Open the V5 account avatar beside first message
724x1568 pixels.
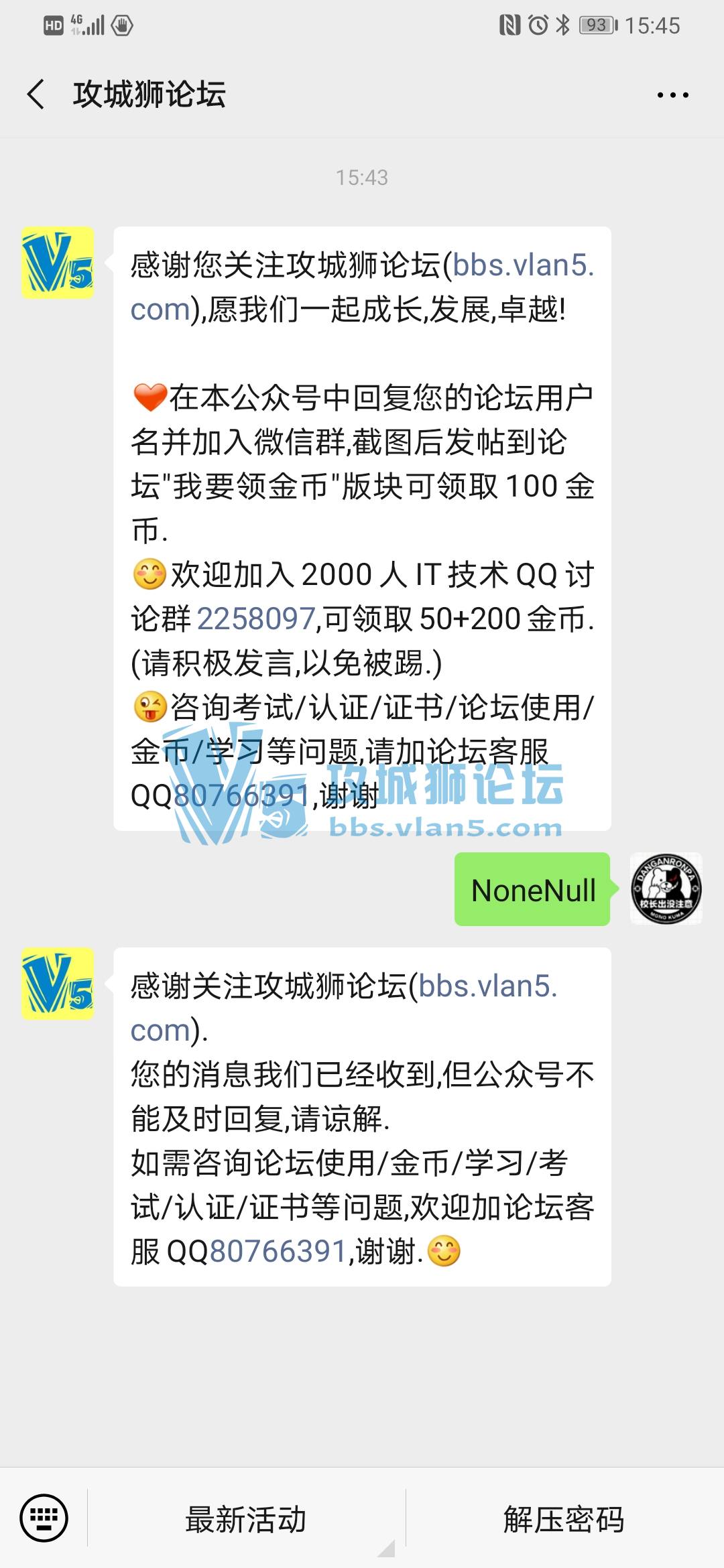58,263
